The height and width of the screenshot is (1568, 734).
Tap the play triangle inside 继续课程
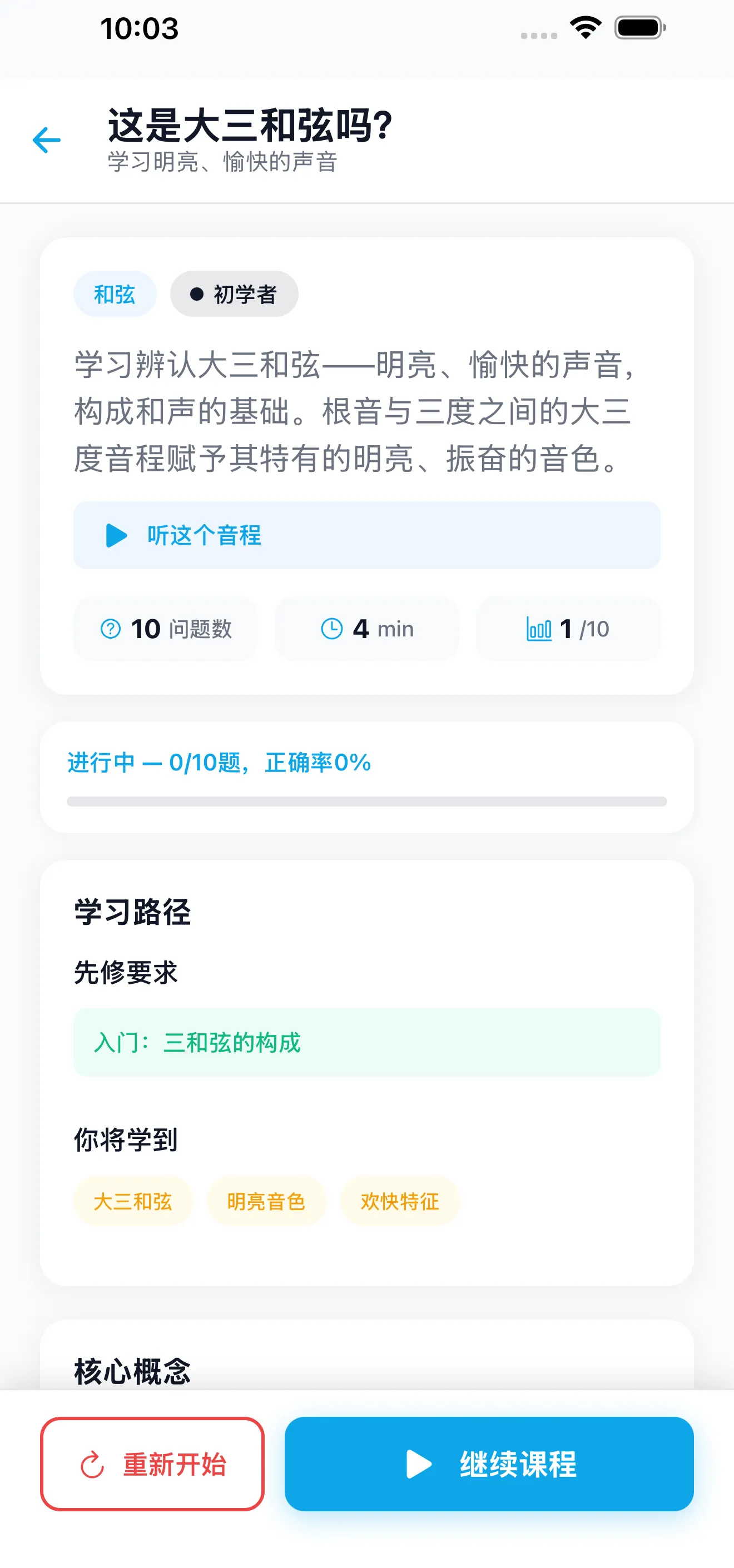[419, 1466]
